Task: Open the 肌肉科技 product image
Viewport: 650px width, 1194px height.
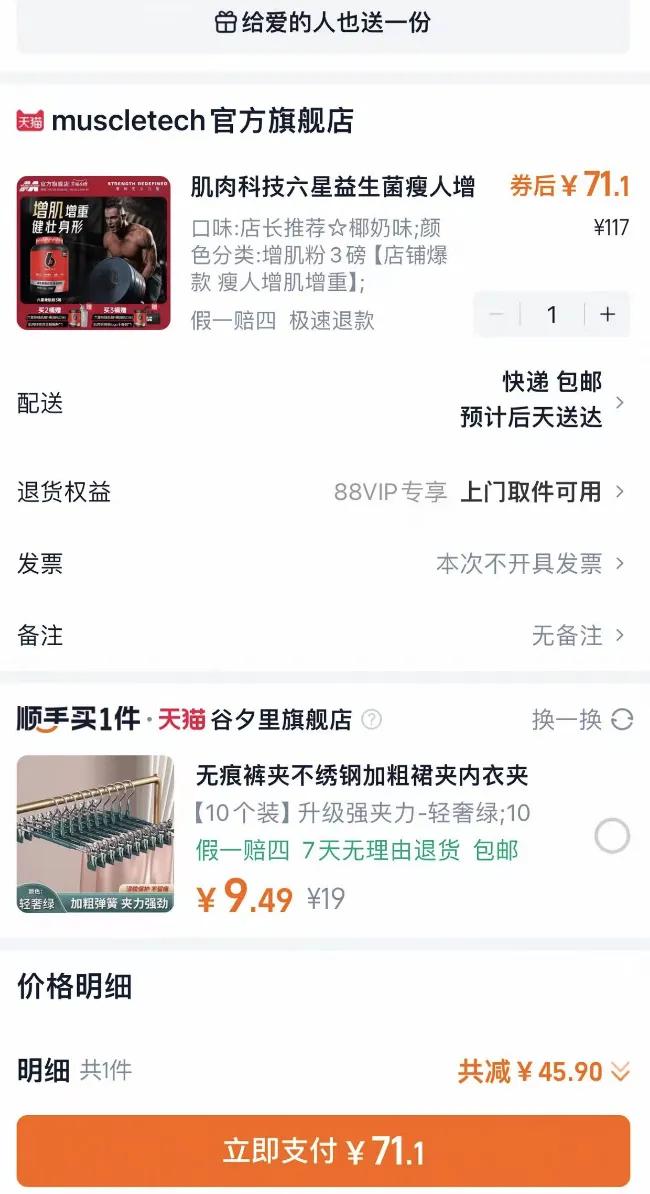Action: pyautogui.click(x=94, y=253)
